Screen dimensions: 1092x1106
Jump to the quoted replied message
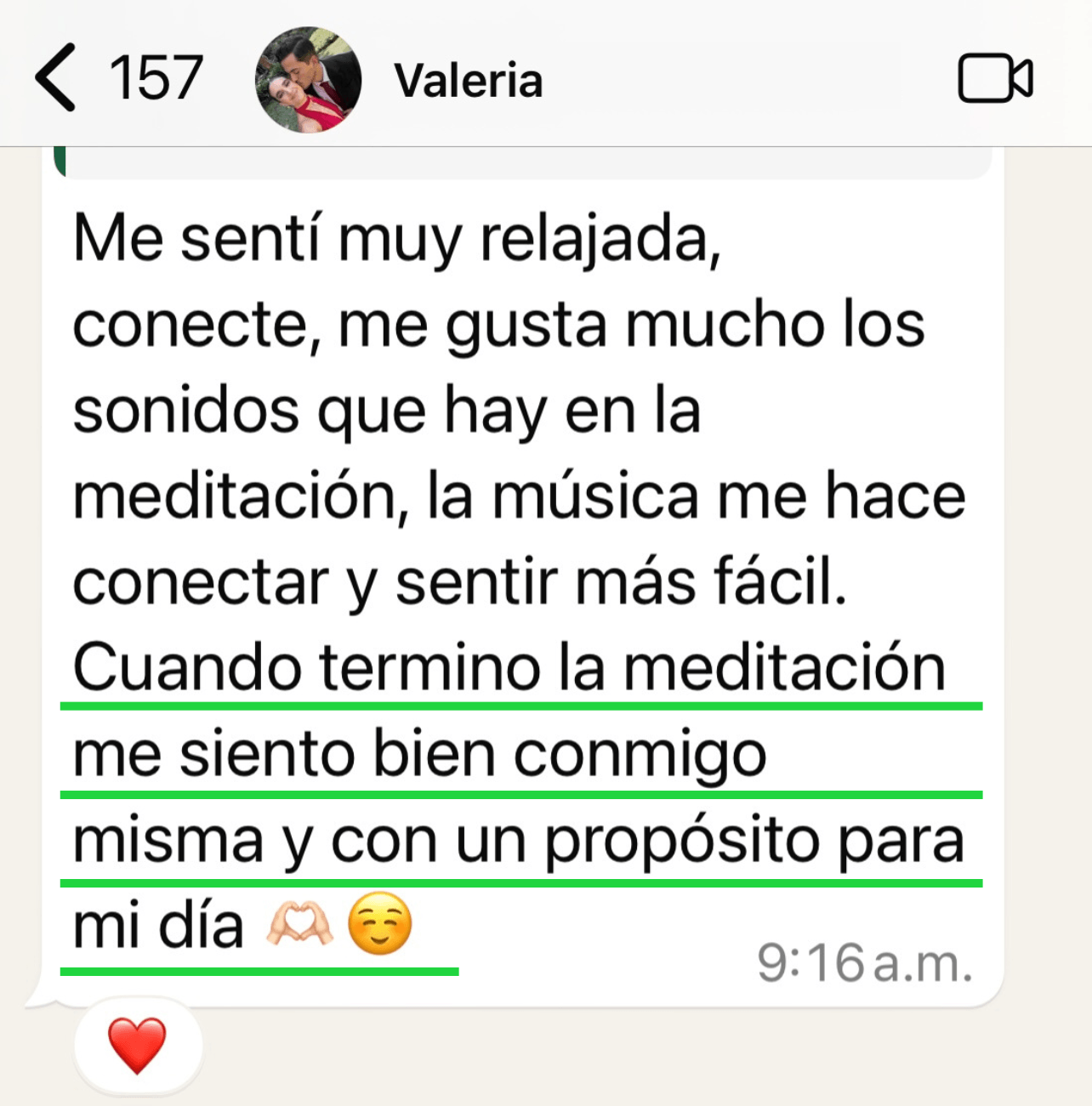point(523,162)
